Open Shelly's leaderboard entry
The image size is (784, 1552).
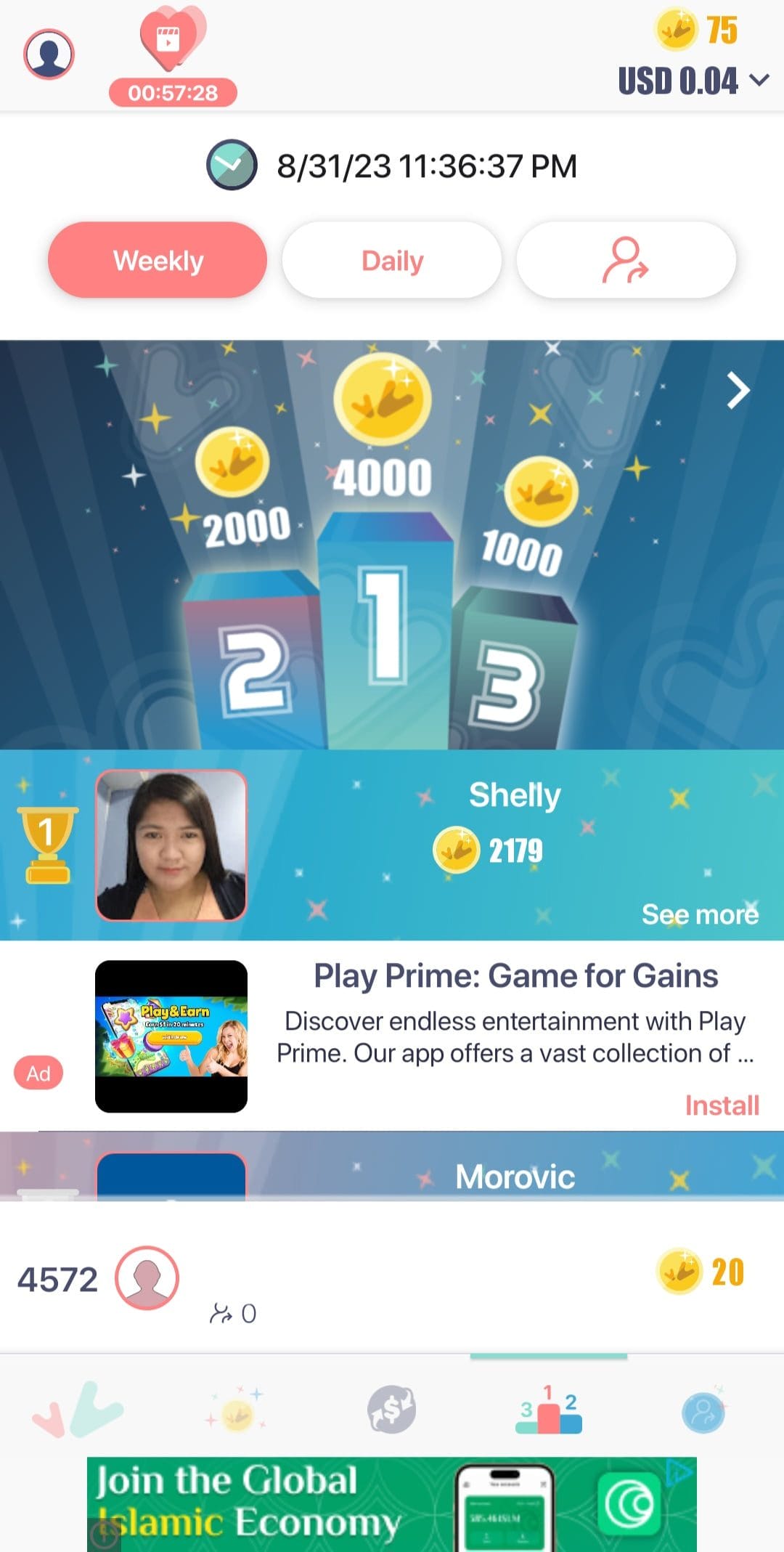pos(392,845)
